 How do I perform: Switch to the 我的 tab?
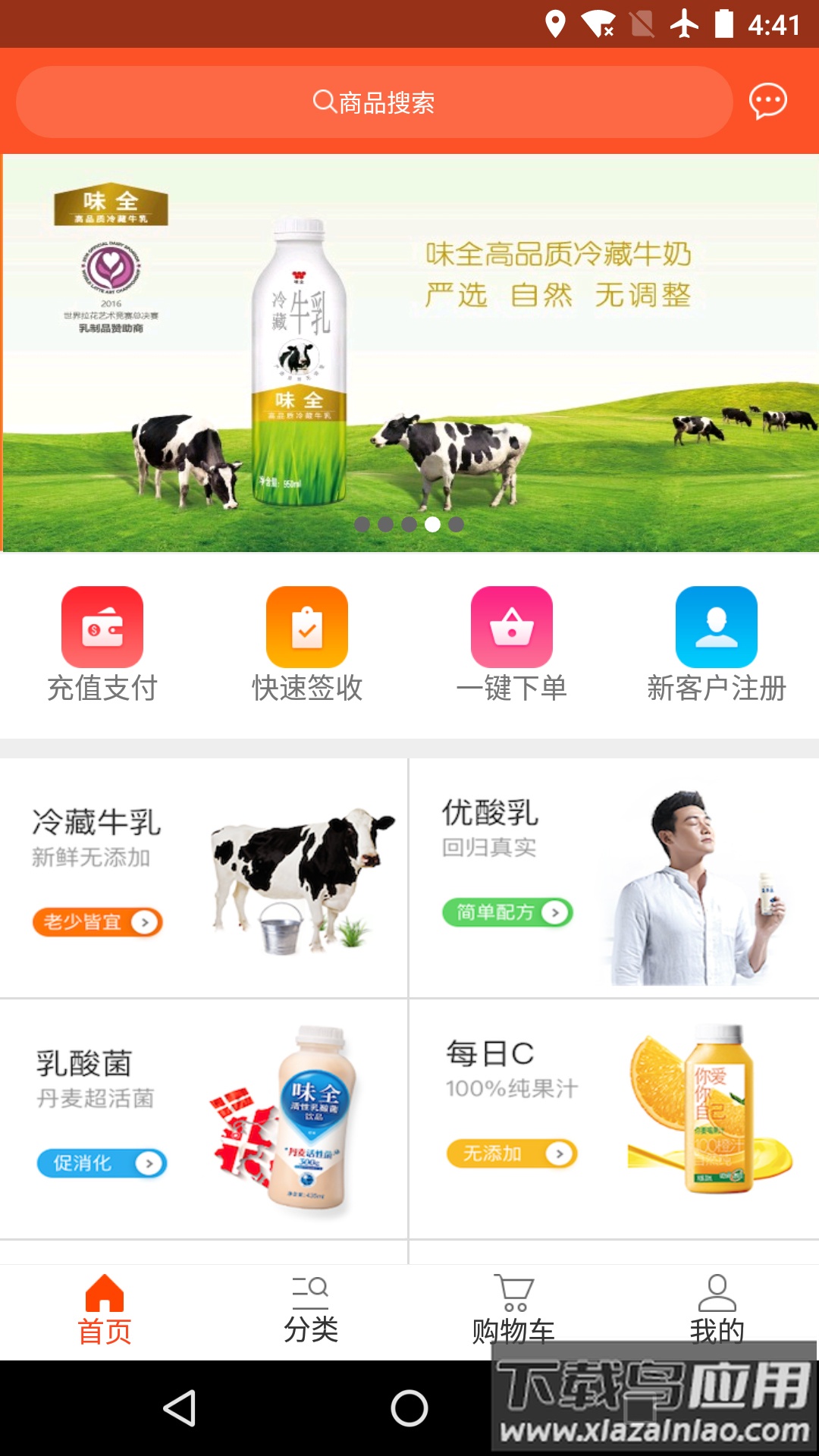point(716,1301)
